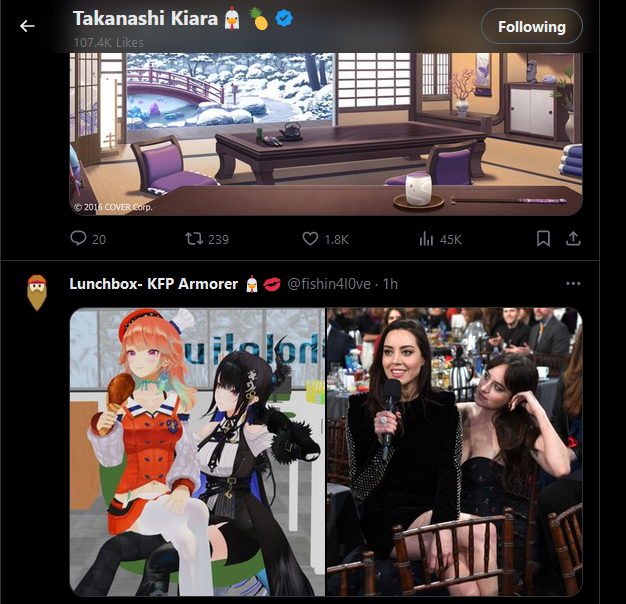This screenshot has width=626, height=604.
Task: Open the snowy Japanese room image
Action: (325, 135)
